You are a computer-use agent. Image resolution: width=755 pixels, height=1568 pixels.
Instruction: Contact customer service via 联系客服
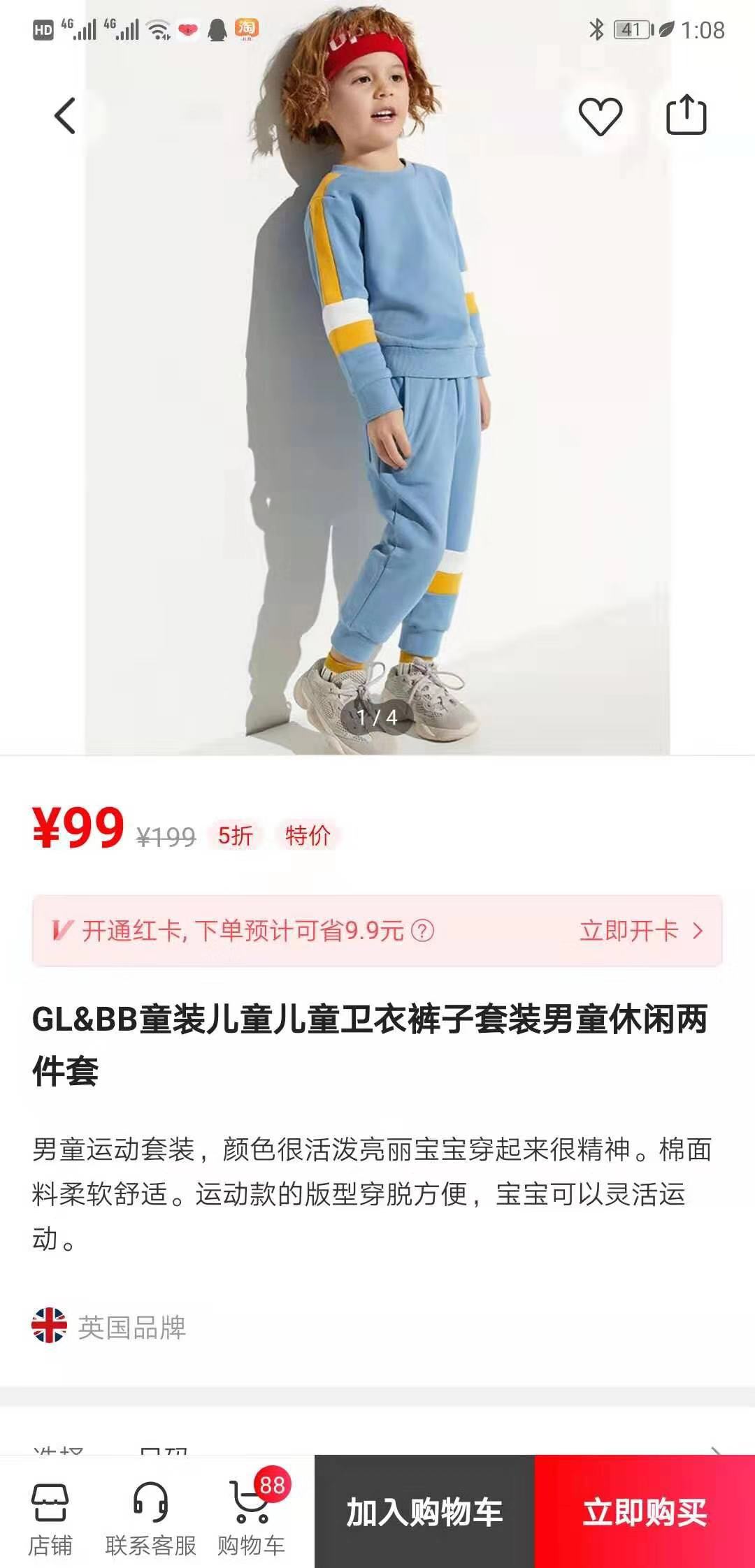[x=150, y=1511]
